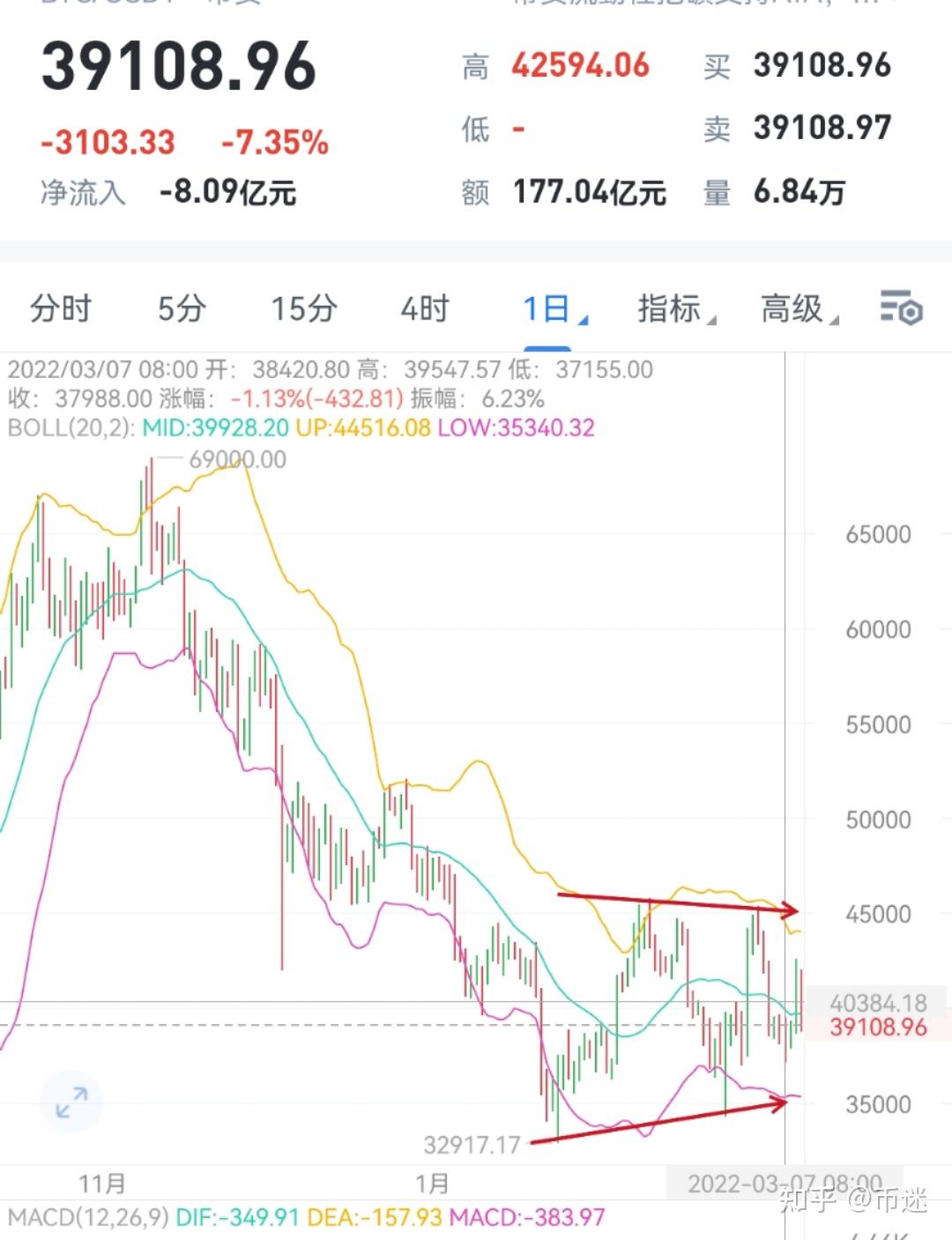Open chart settings icon
Viewport: 952px width, 1240px height.
(x=901, y=308)
